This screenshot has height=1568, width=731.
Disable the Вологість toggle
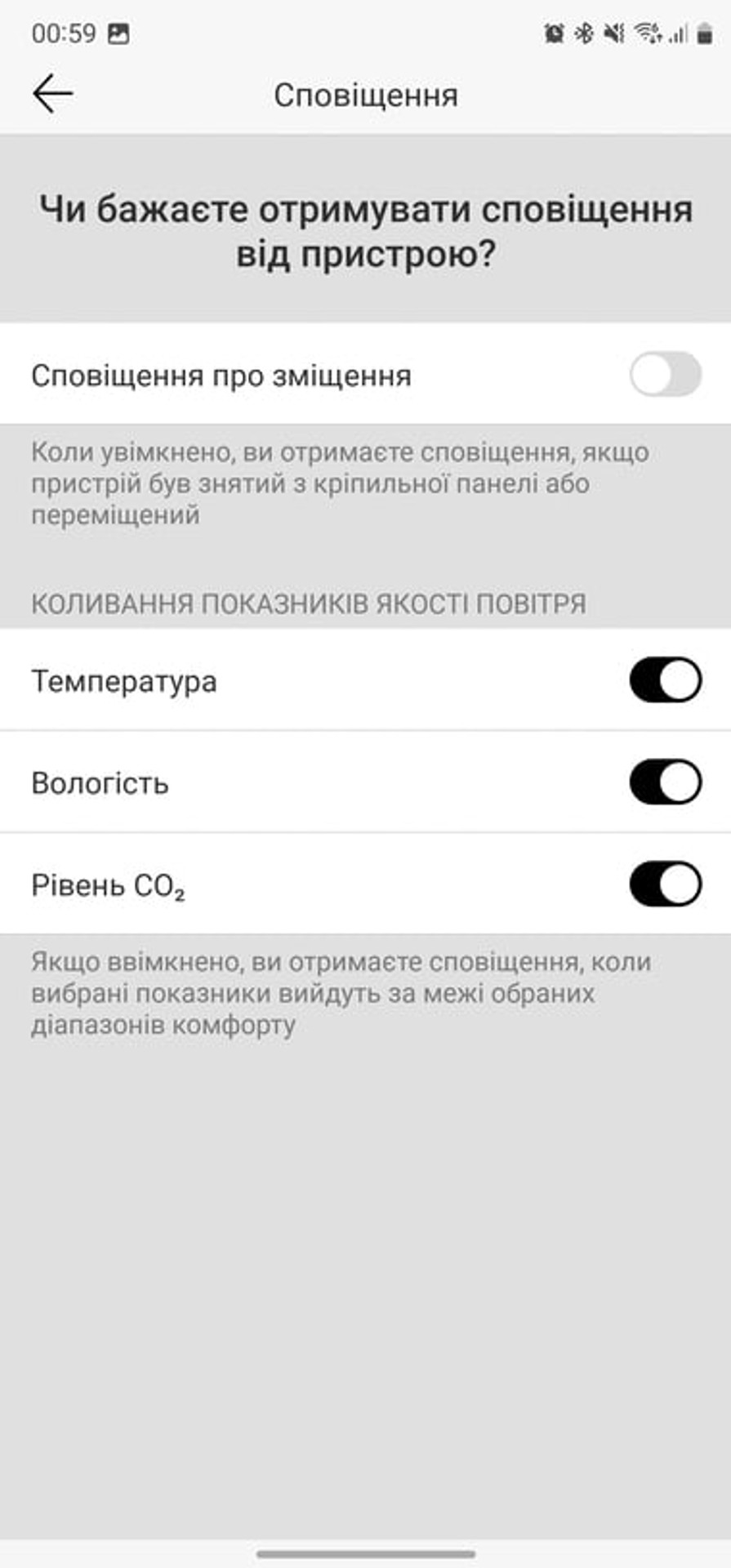(x=665, y=782)
